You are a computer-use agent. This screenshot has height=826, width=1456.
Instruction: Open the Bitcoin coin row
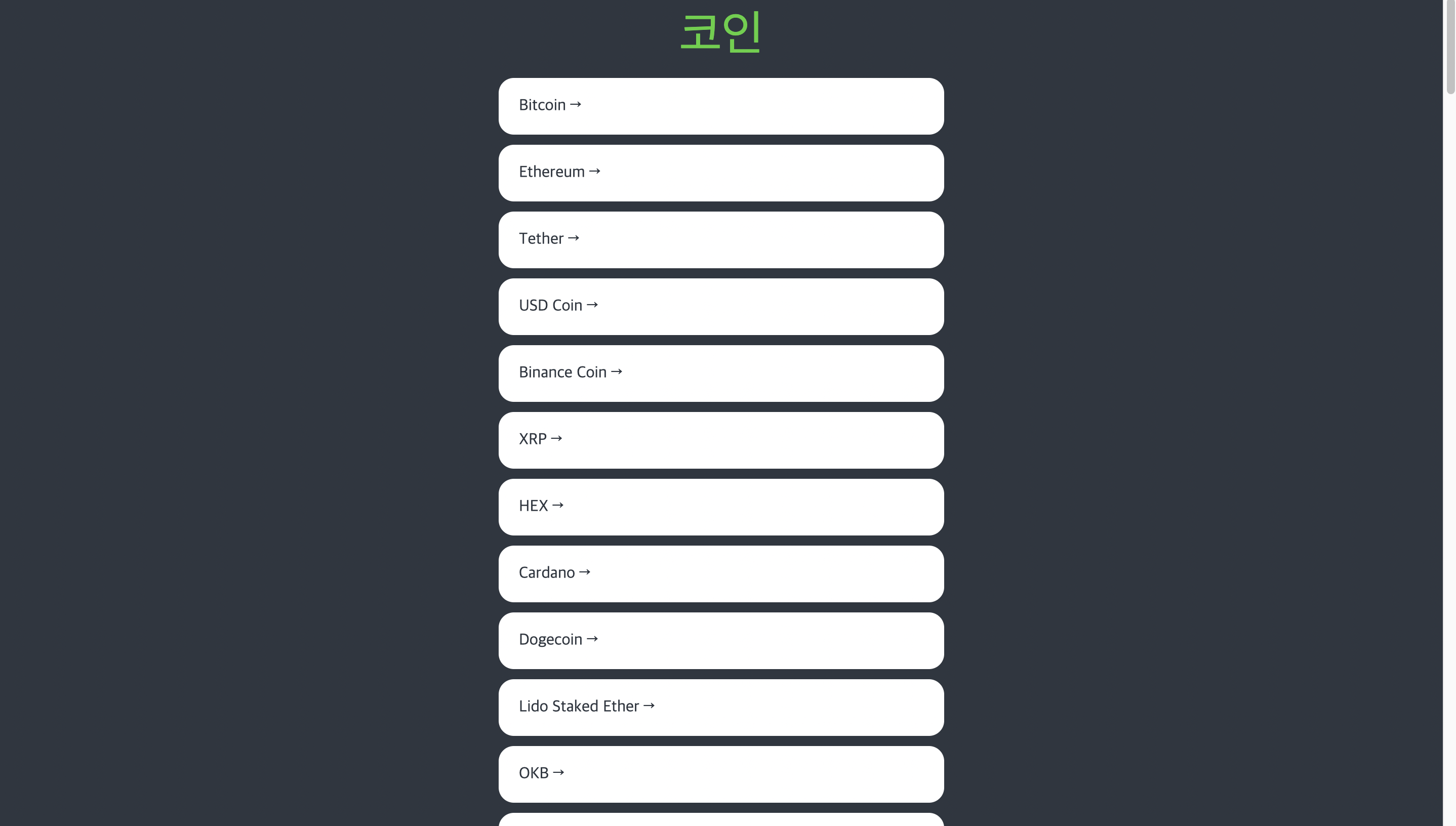tap(550, 105)
